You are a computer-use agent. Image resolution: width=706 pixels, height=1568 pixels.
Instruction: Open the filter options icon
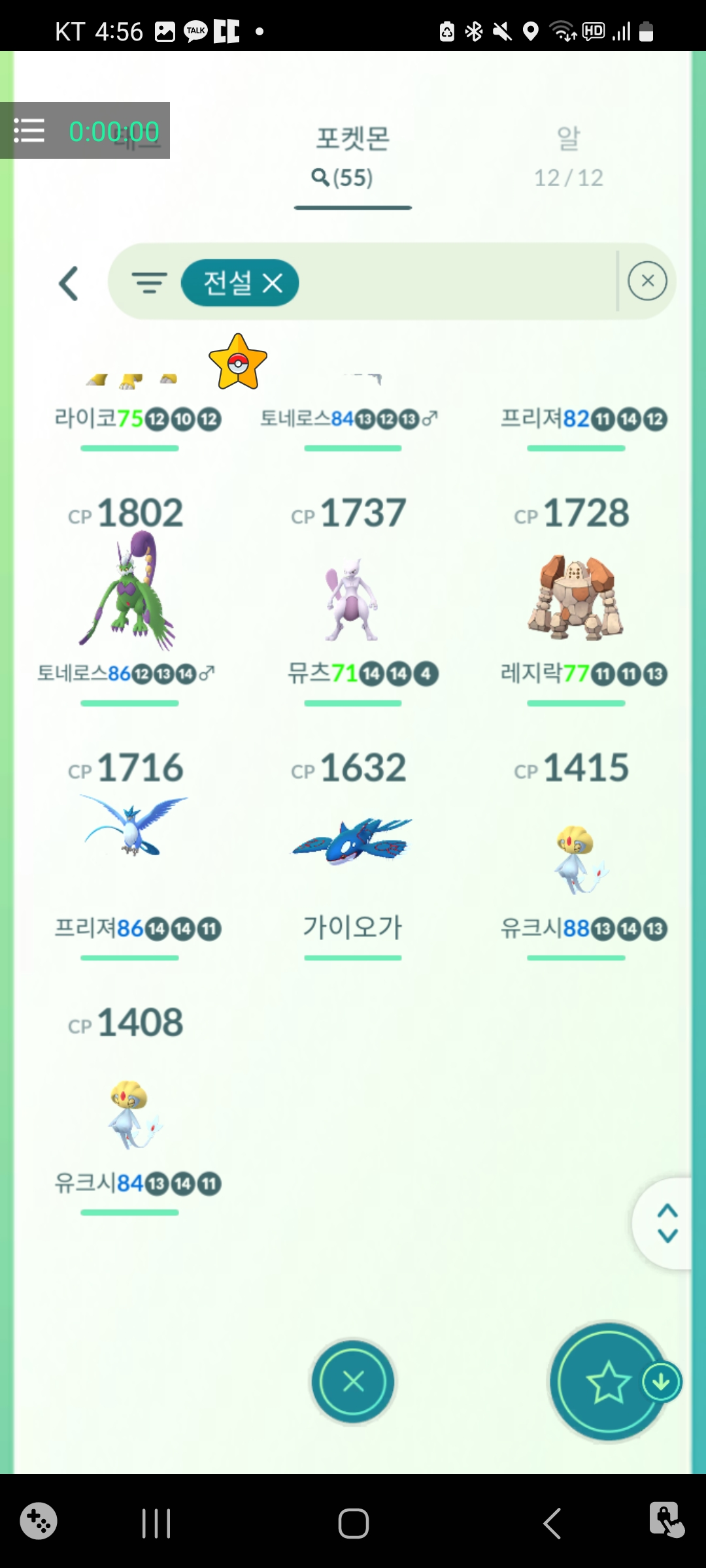pyautogui.click(x=149, y=282)
